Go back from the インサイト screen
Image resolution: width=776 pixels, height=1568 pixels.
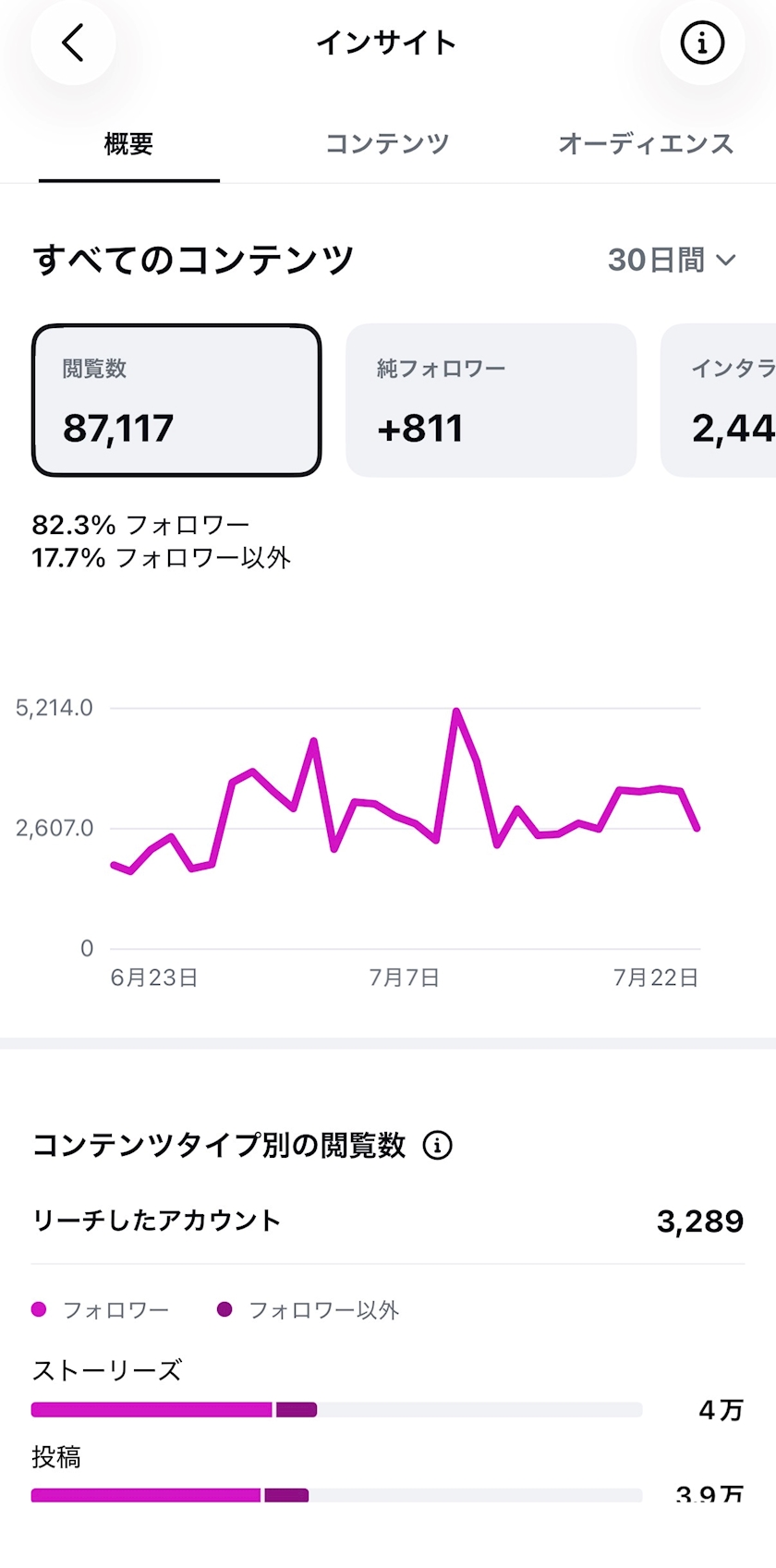[73, 43]
